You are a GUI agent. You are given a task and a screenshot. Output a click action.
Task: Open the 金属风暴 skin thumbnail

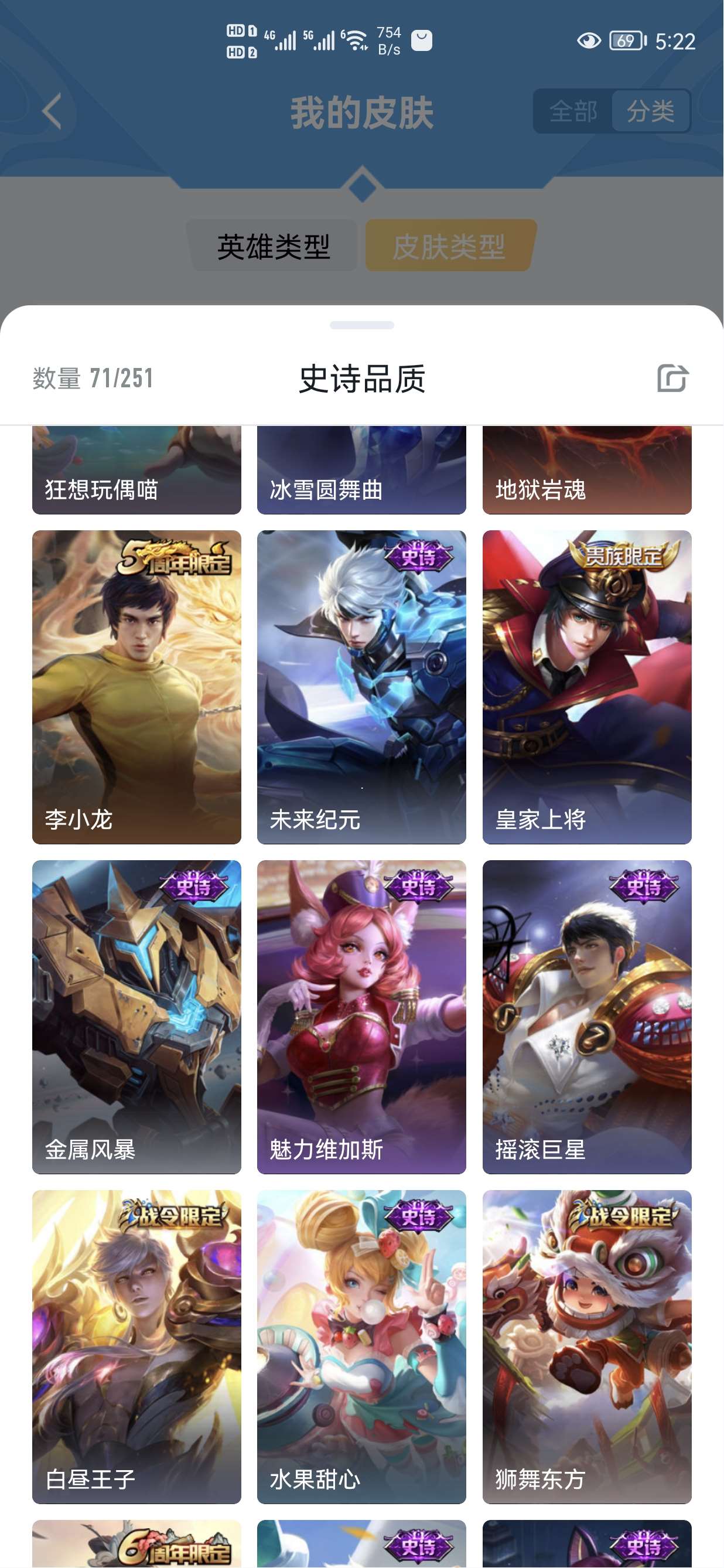click(x=136, y=1004)
